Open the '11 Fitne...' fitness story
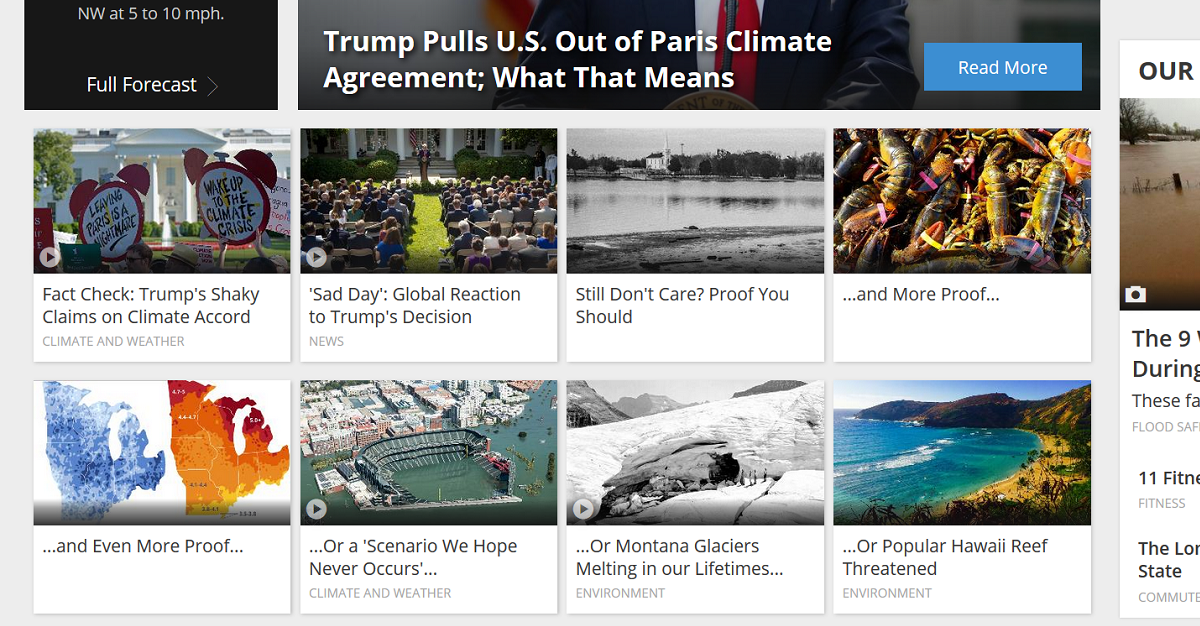 point(1168,478)
